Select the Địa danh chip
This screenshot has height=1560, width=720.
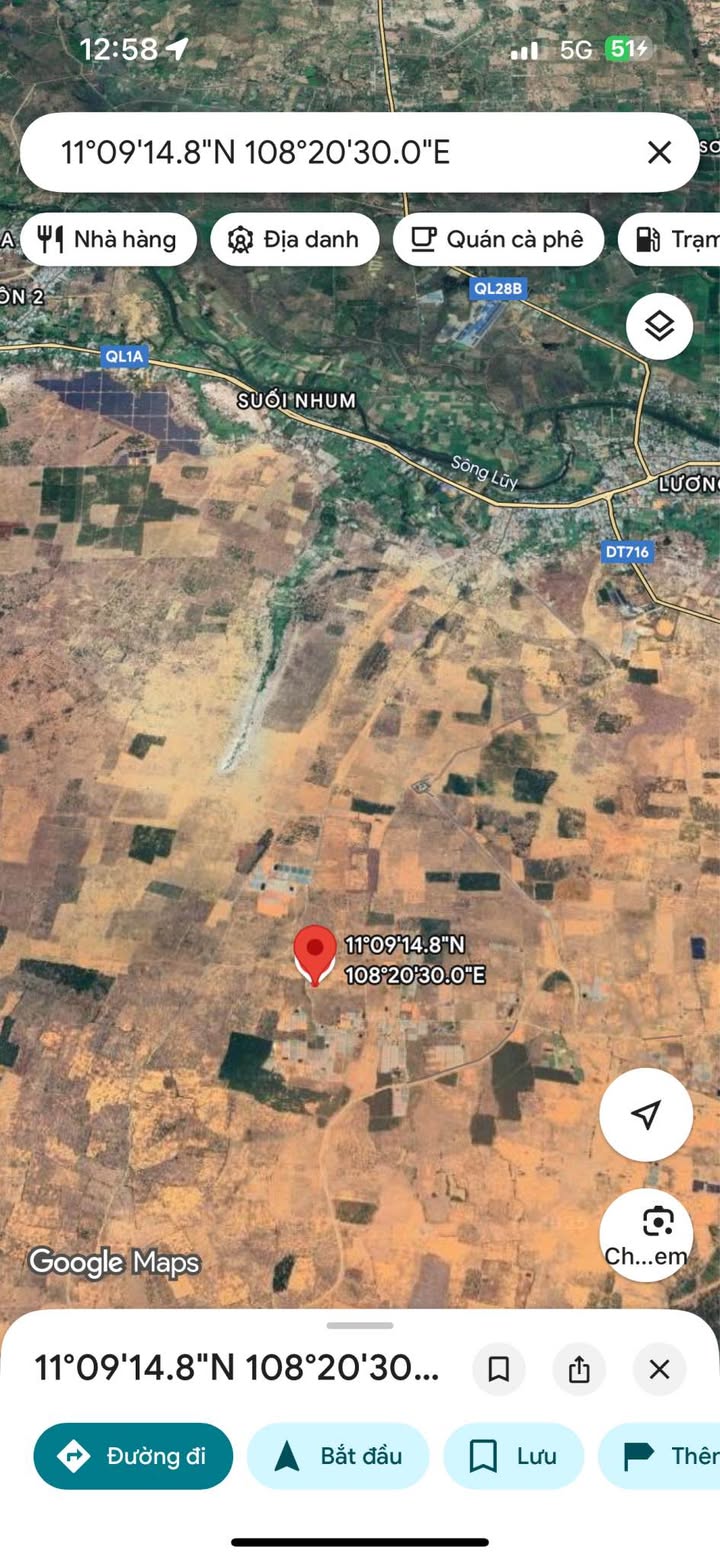point(295,240)
